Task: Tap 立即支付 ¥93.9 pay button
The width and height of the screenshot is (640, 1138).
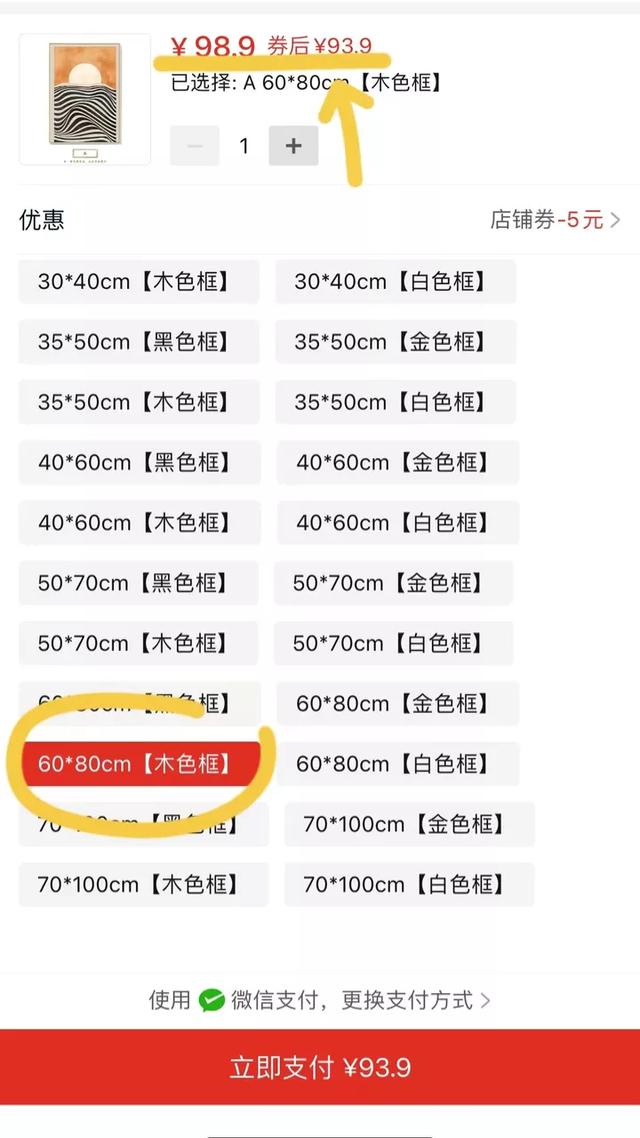Action: (x=320, y=1067)
